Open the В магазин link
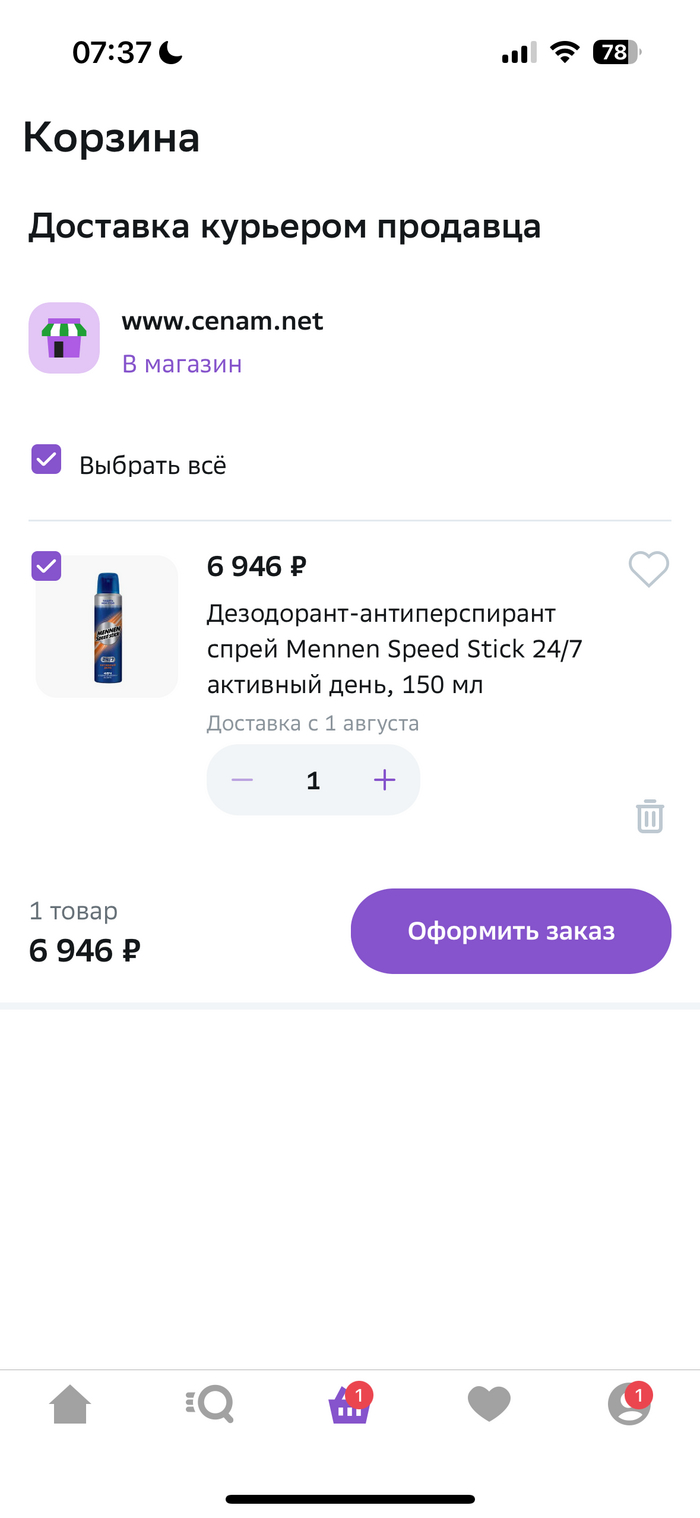 (182, 364)
